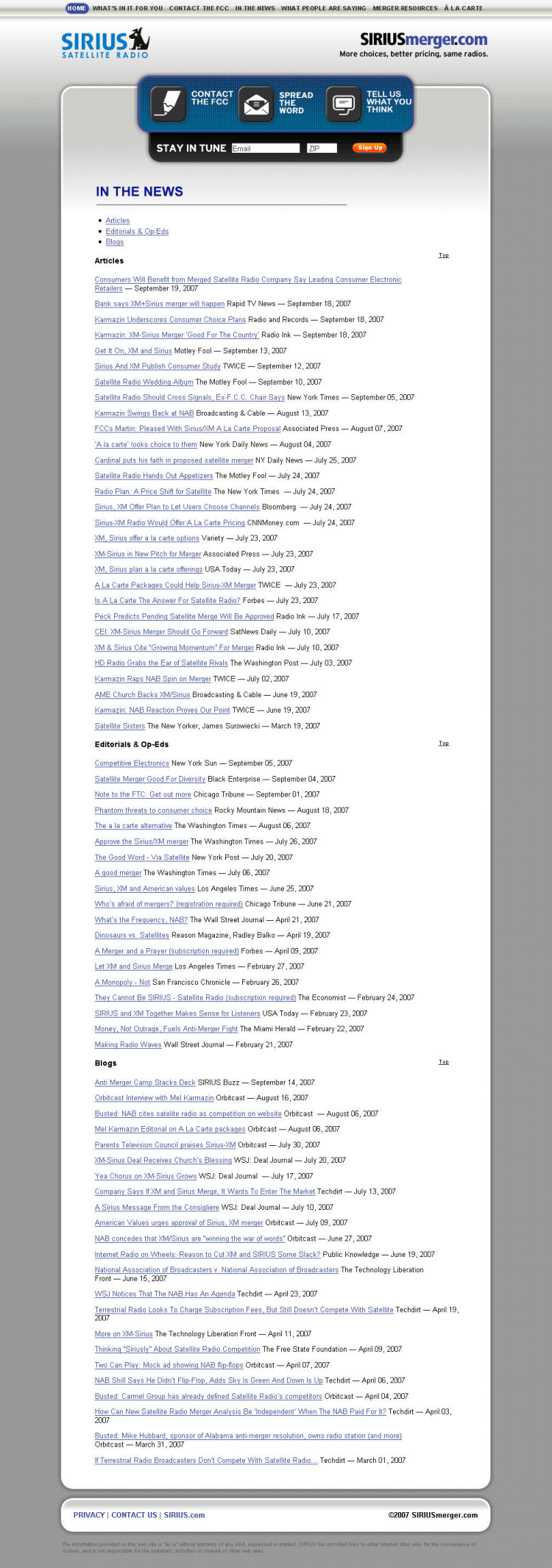Hit the orange Sign Up button

(x=369, y=148)
